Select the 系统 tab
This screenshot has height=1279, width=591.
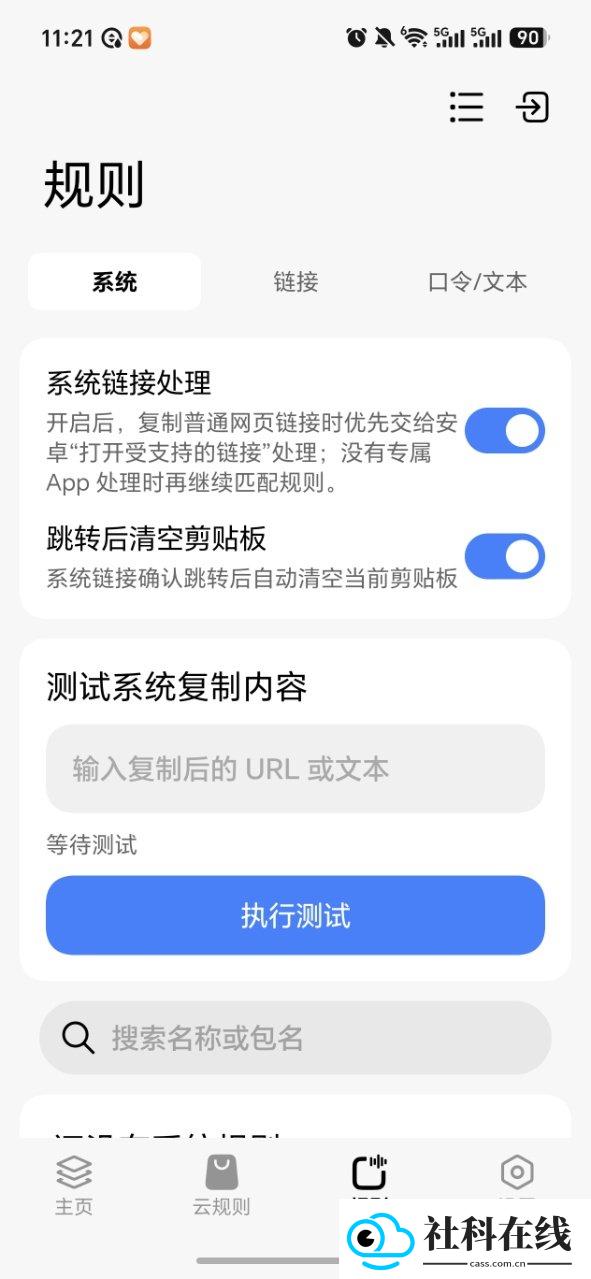[x=115, y=282]
